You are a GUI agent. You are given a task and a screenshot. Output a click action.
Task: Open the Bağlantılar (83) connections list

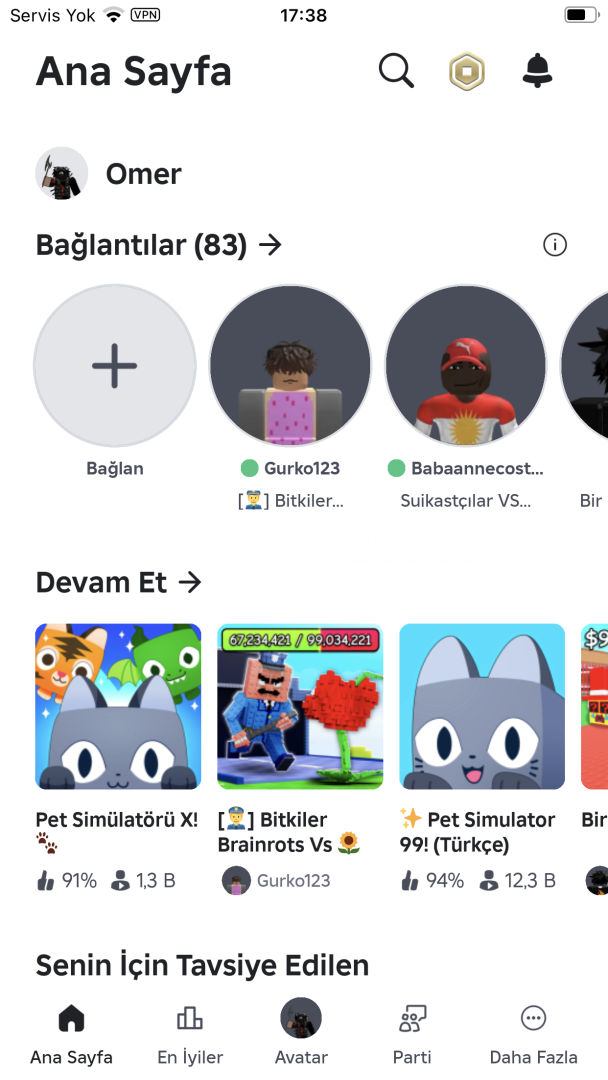pos(159,245)
